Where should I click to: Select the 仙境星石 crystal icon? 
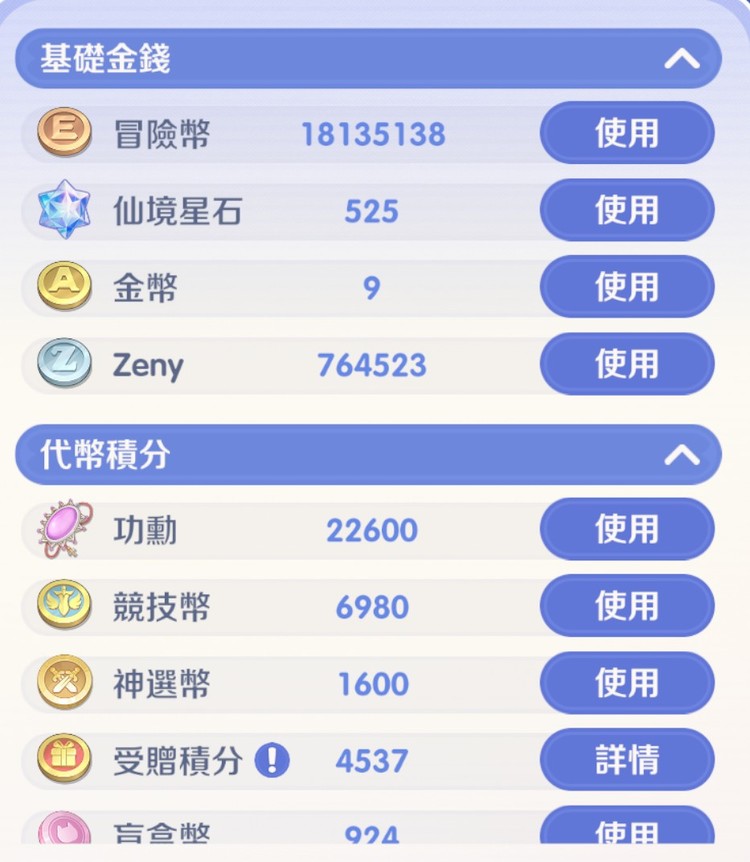click(x=63, y=210)
